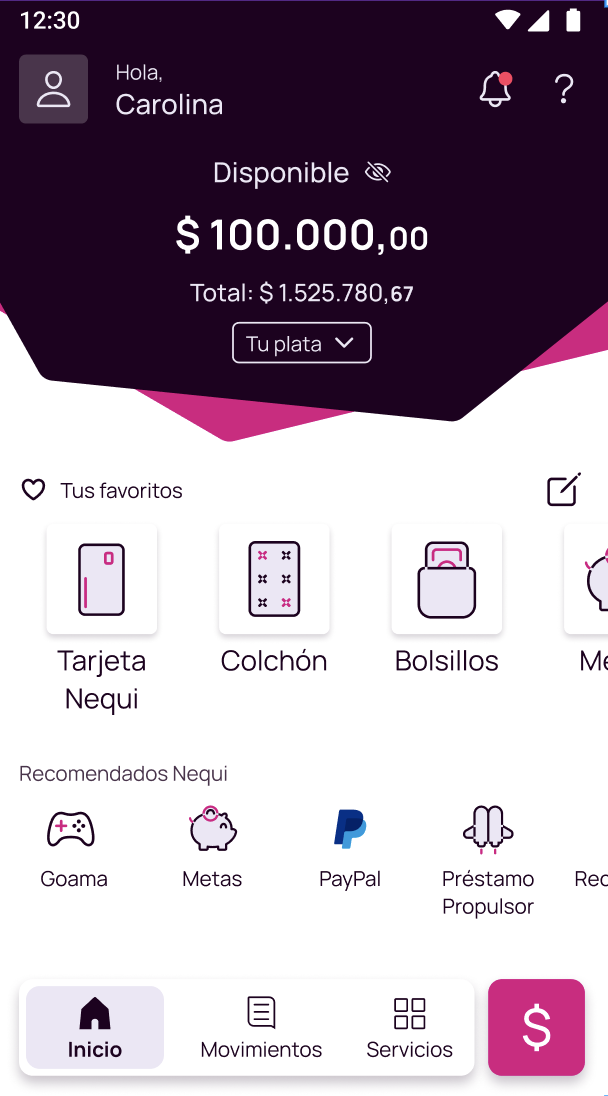Tap the pink dollar sign button
The image size is (608, 1096).
coord(537,1027)
